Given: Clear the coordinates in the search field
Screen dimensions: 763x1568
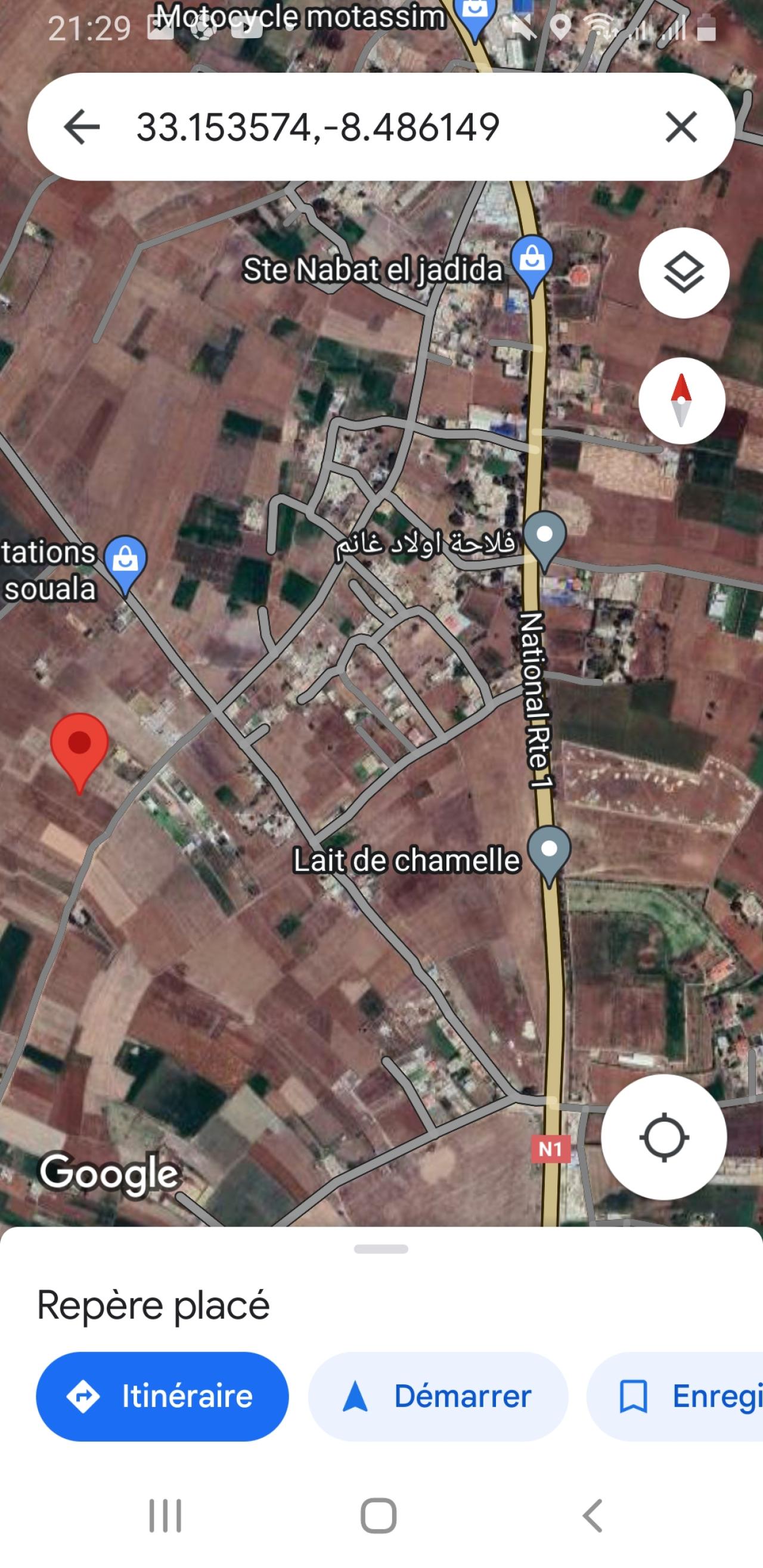Looking at the screenshot, I should click(681, 126).
